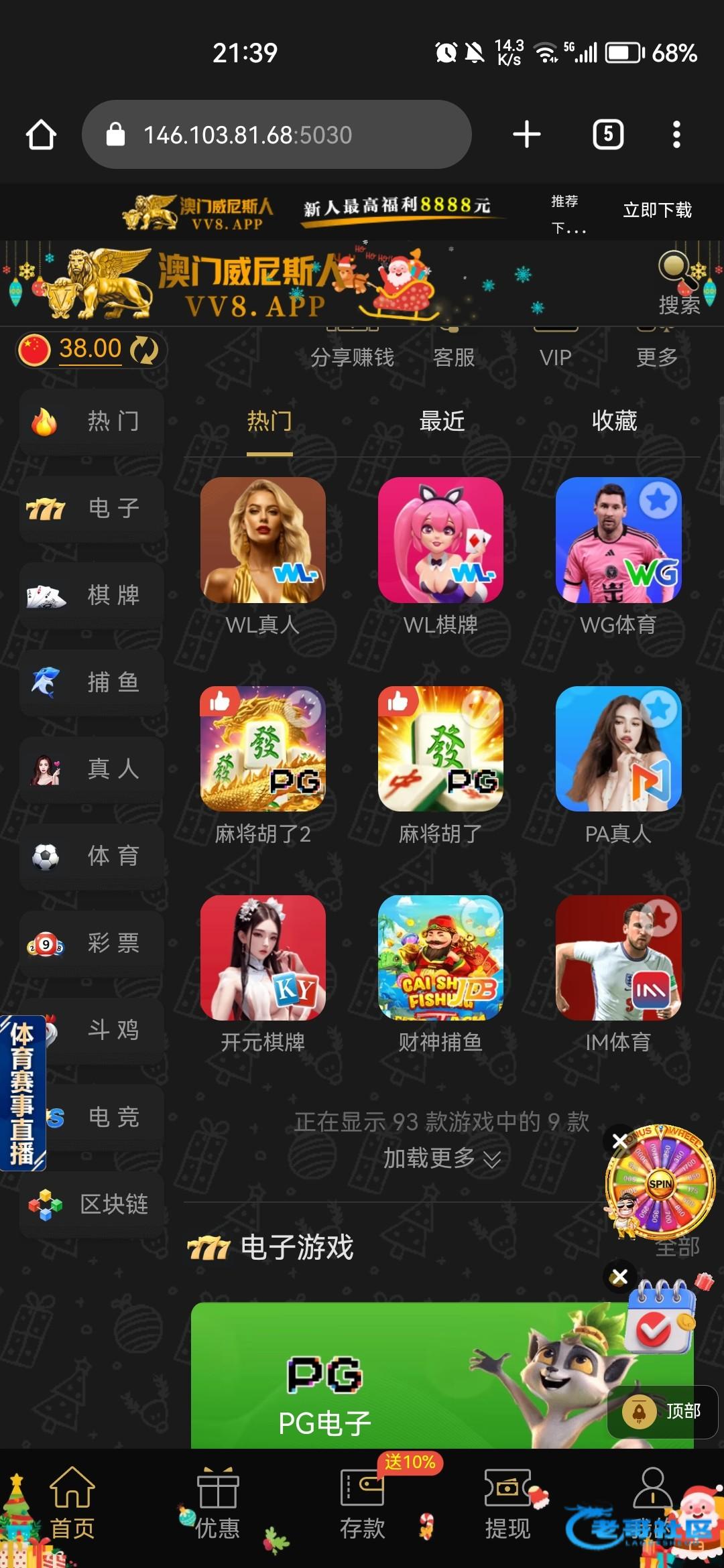Select the 电子 category in sidebar
The height and width of the screenshot is (1568, 724).
coord(92,509)
